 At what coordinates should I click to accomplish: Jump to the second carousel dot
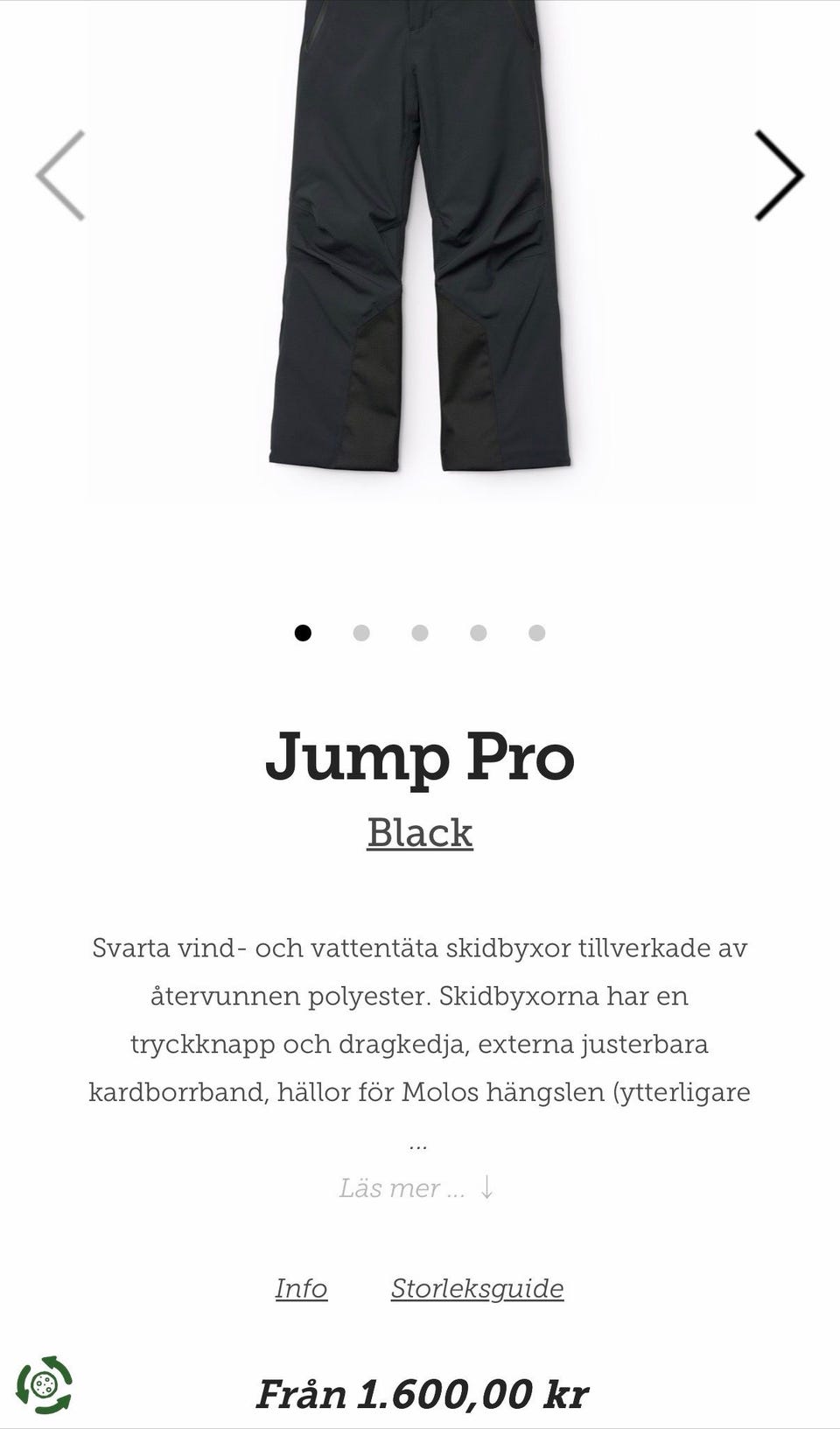pyautogui.click(x=361, y=633)
